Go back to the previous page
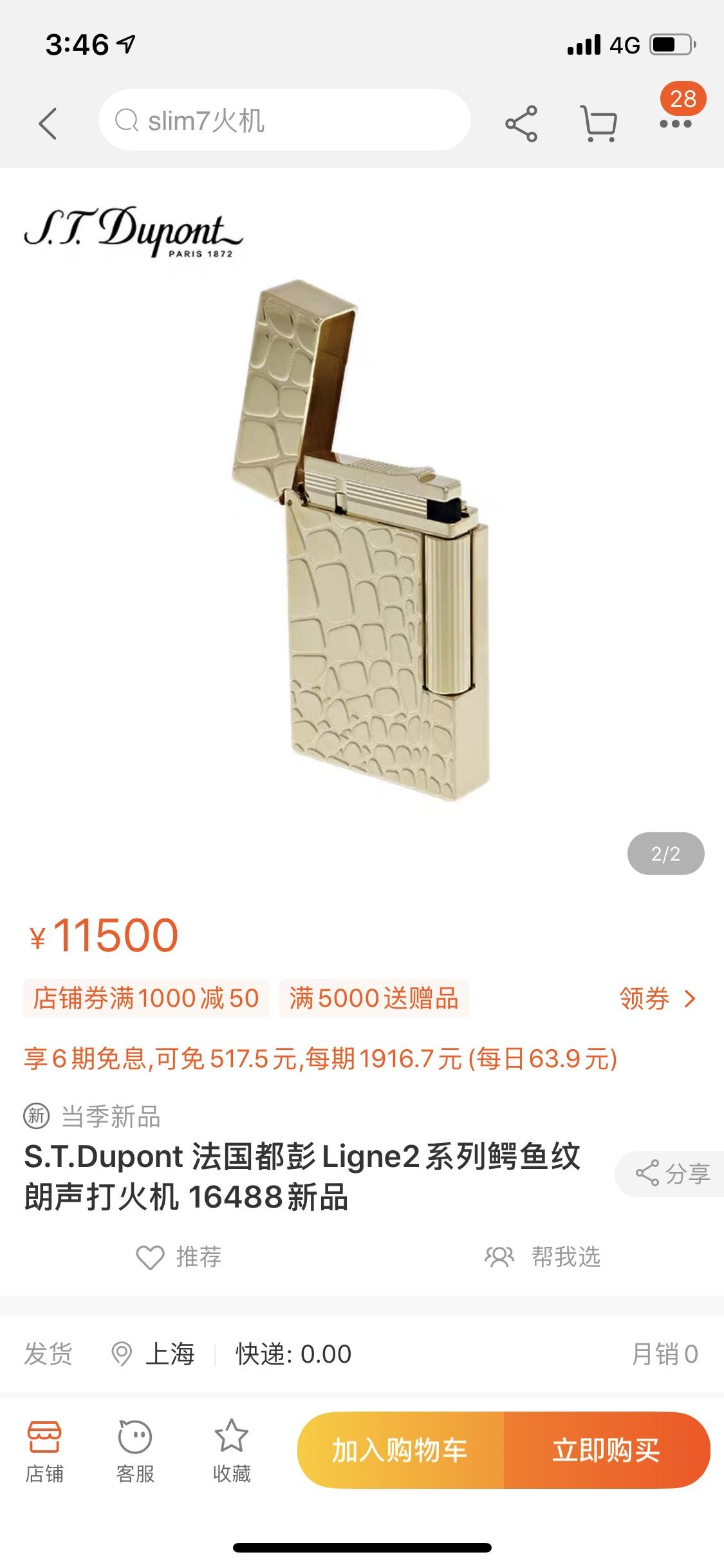The height and width of the screenshot is (1568, 724). [48, 122]
